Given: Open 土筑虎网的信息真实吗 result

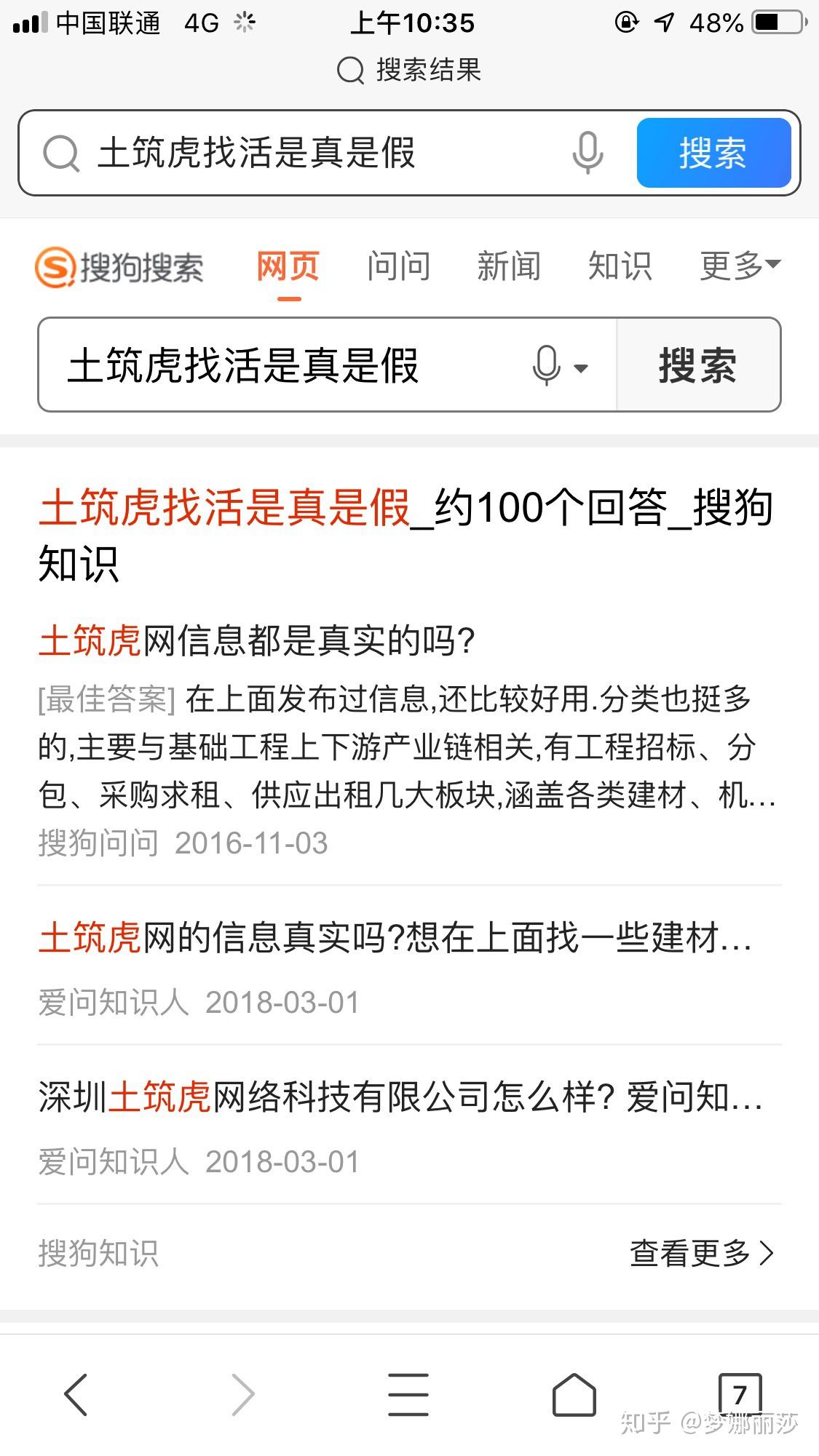Looking at the screenshot, I should pyautogui.click(x=395, y=937).
